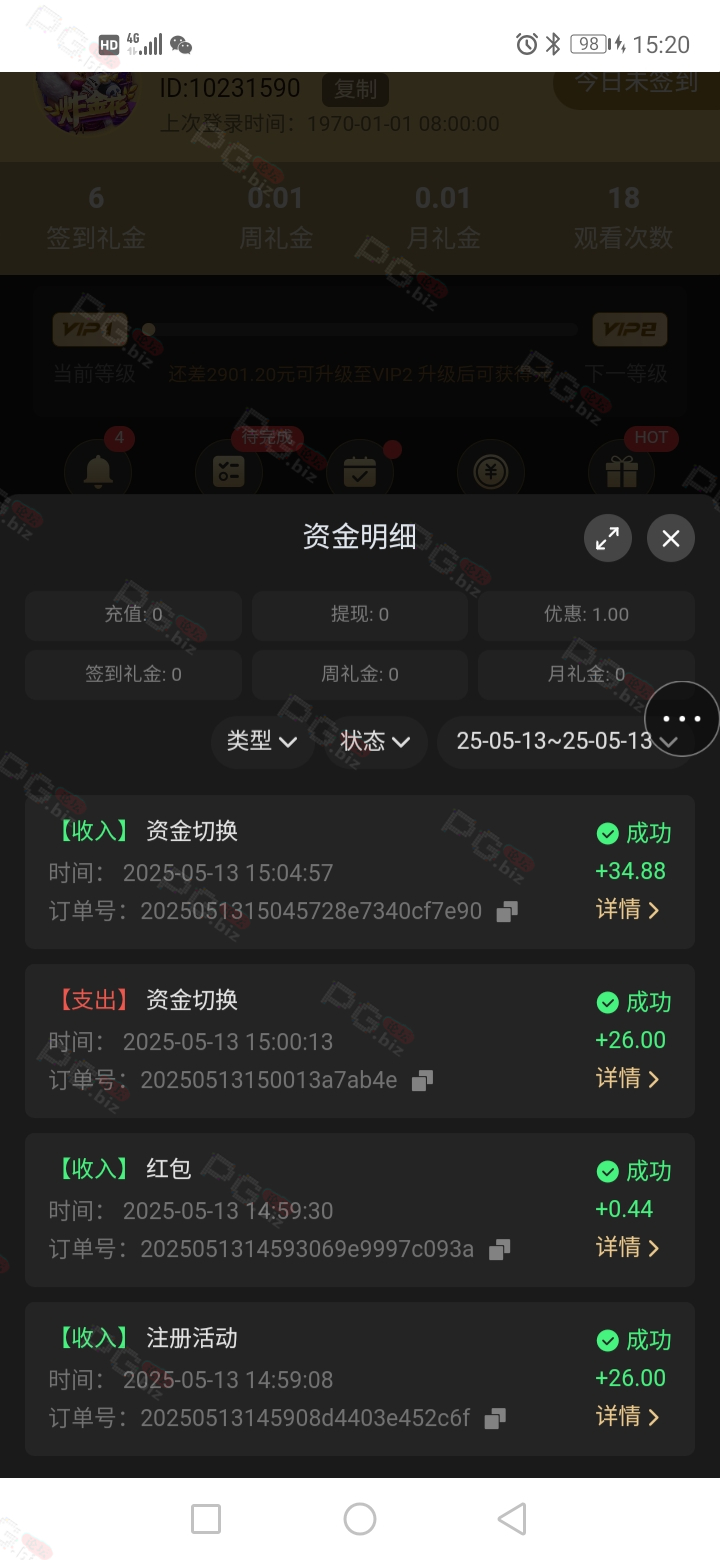This screenshot has width=720, height=1560.
Task: Copy the order number of the 红包 record
Action: [x=499, y=1250]
